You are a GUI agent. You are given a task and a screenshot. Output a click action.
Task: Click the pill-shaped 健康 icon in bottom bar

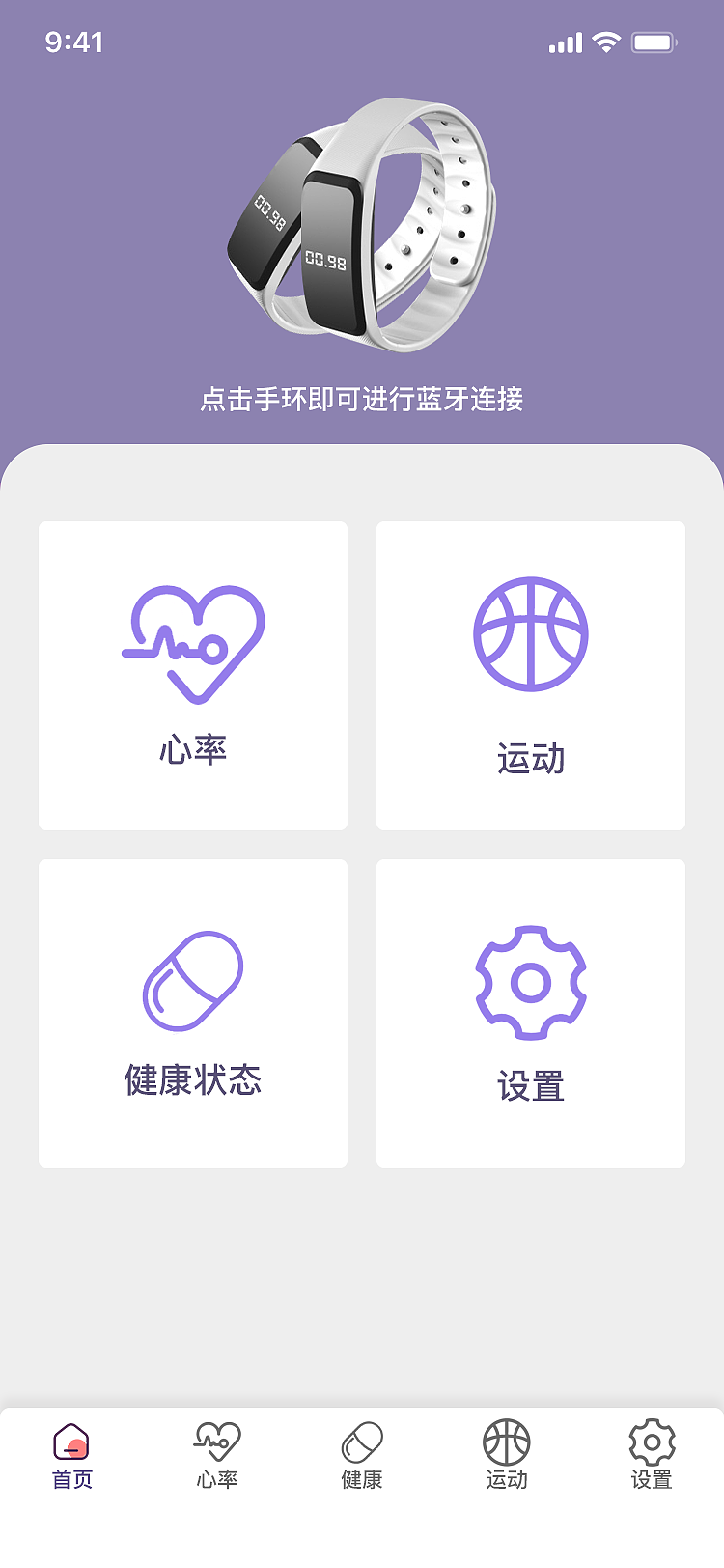[362, 1443]
